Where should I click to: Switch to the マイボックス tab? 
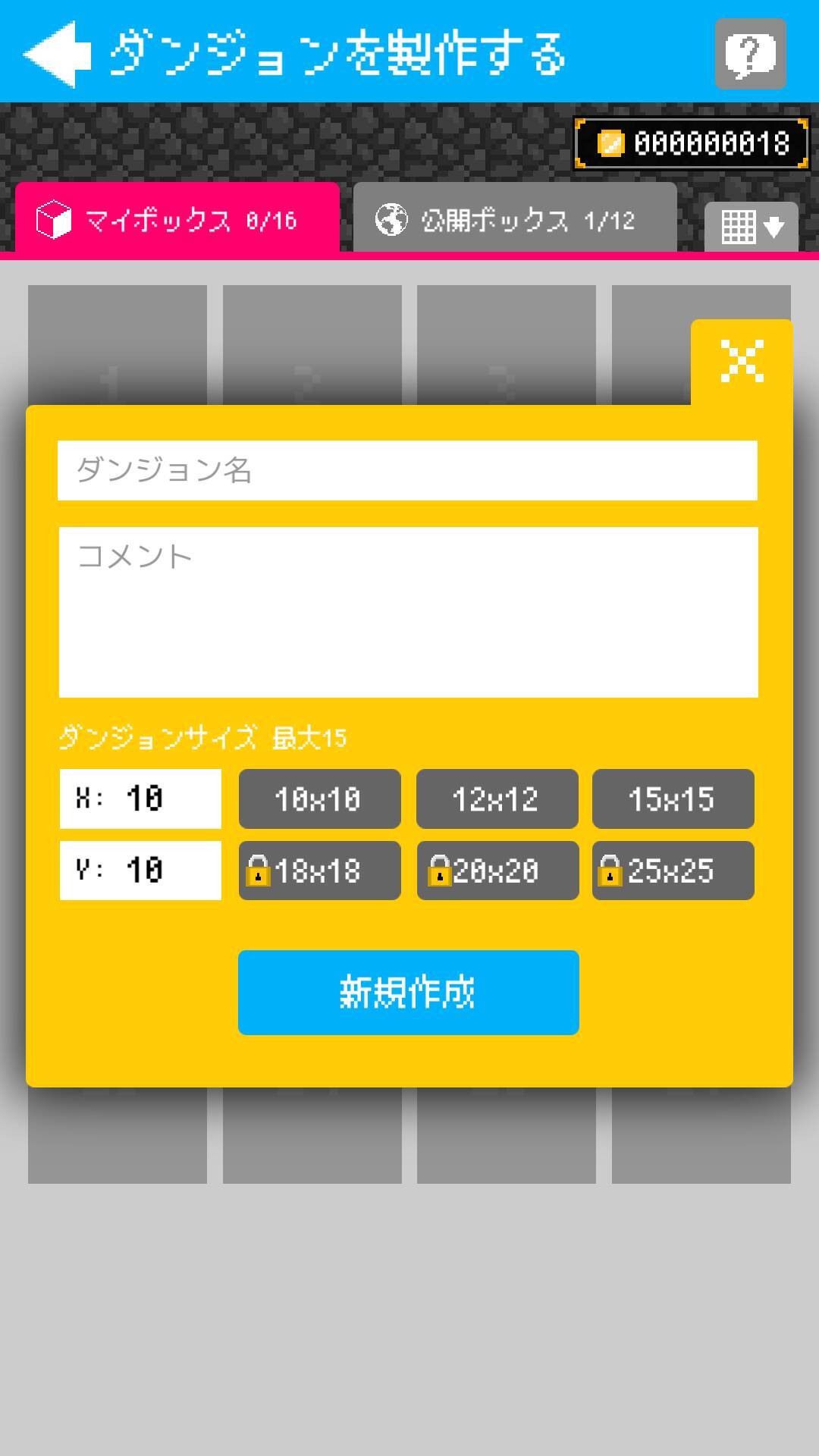[x=177, y=220]
